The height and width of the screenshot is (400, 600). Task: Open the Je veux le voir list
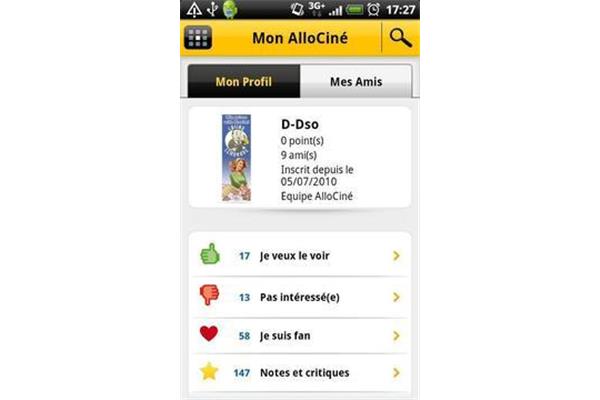299,256
